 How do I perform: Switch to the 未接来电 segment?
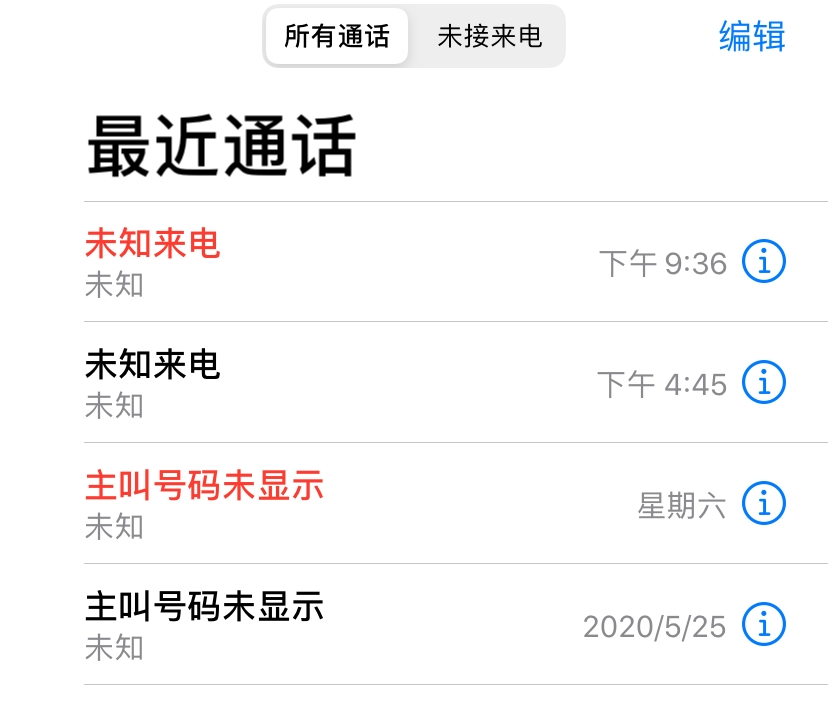pos(489,37)
